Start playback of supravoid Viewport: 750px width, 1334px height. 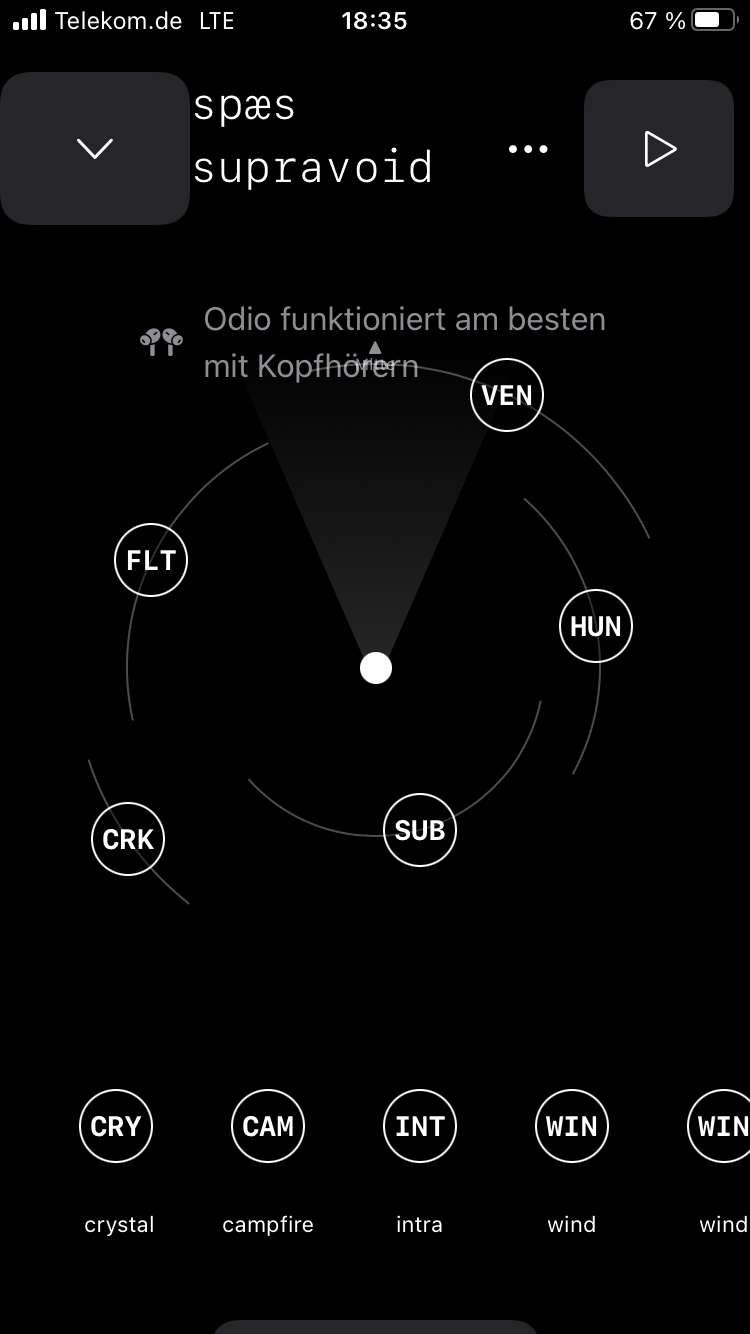point(659,149)
